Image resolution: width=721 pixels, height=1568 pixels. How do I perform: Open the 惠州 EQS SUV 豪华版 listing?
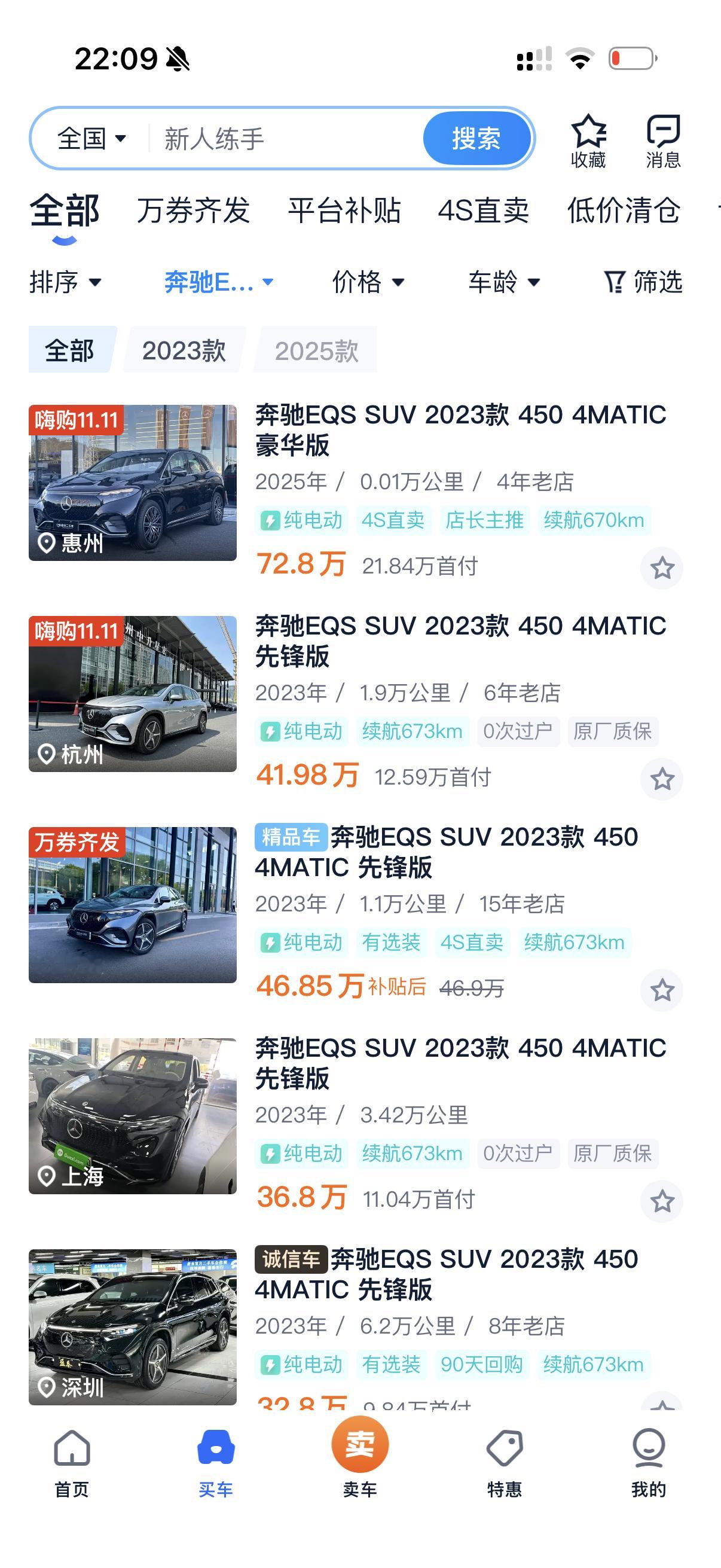[x=460, y=429]
